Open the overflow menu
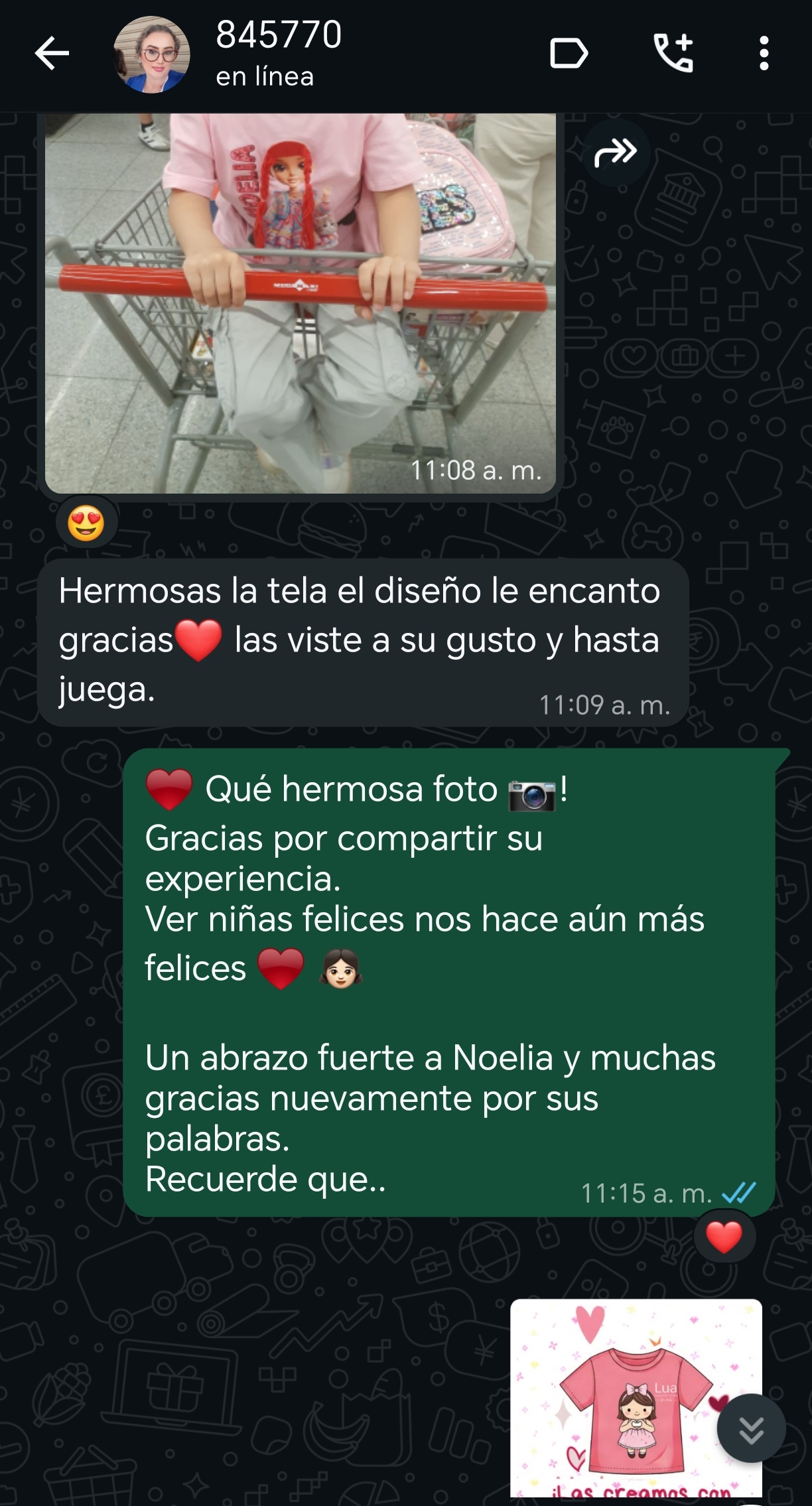The width and height of the screenshot is (812, 1506). 764,54
